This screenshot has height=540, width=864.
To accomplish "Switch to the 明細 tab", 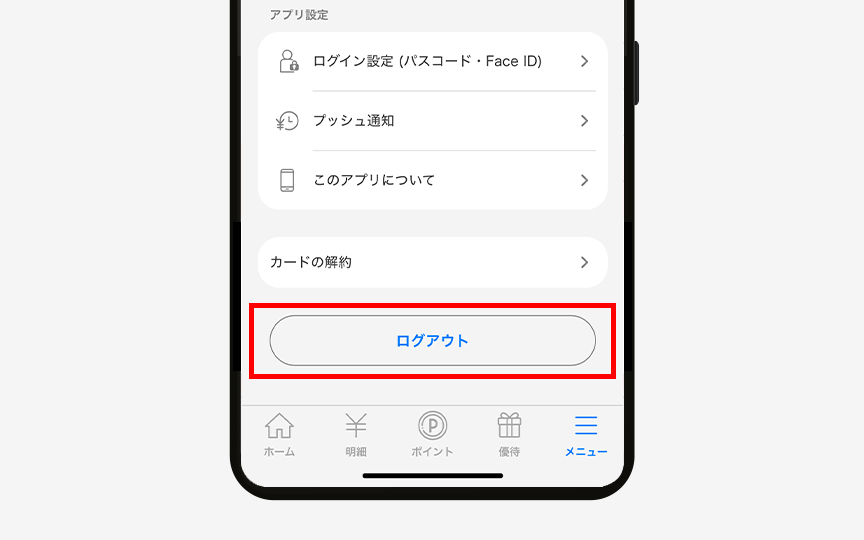I will [x=356, y=435].
